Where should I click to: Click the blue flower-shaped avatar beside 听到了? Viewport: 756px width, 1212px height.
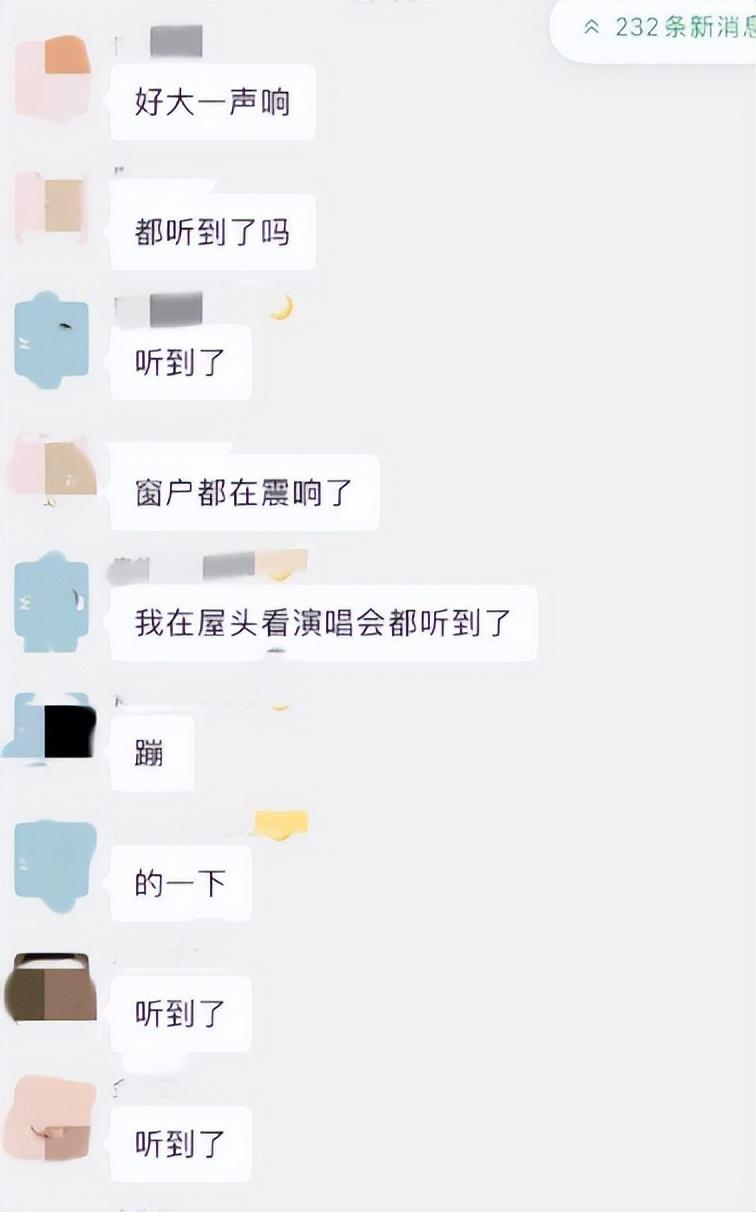click(52, 340)
